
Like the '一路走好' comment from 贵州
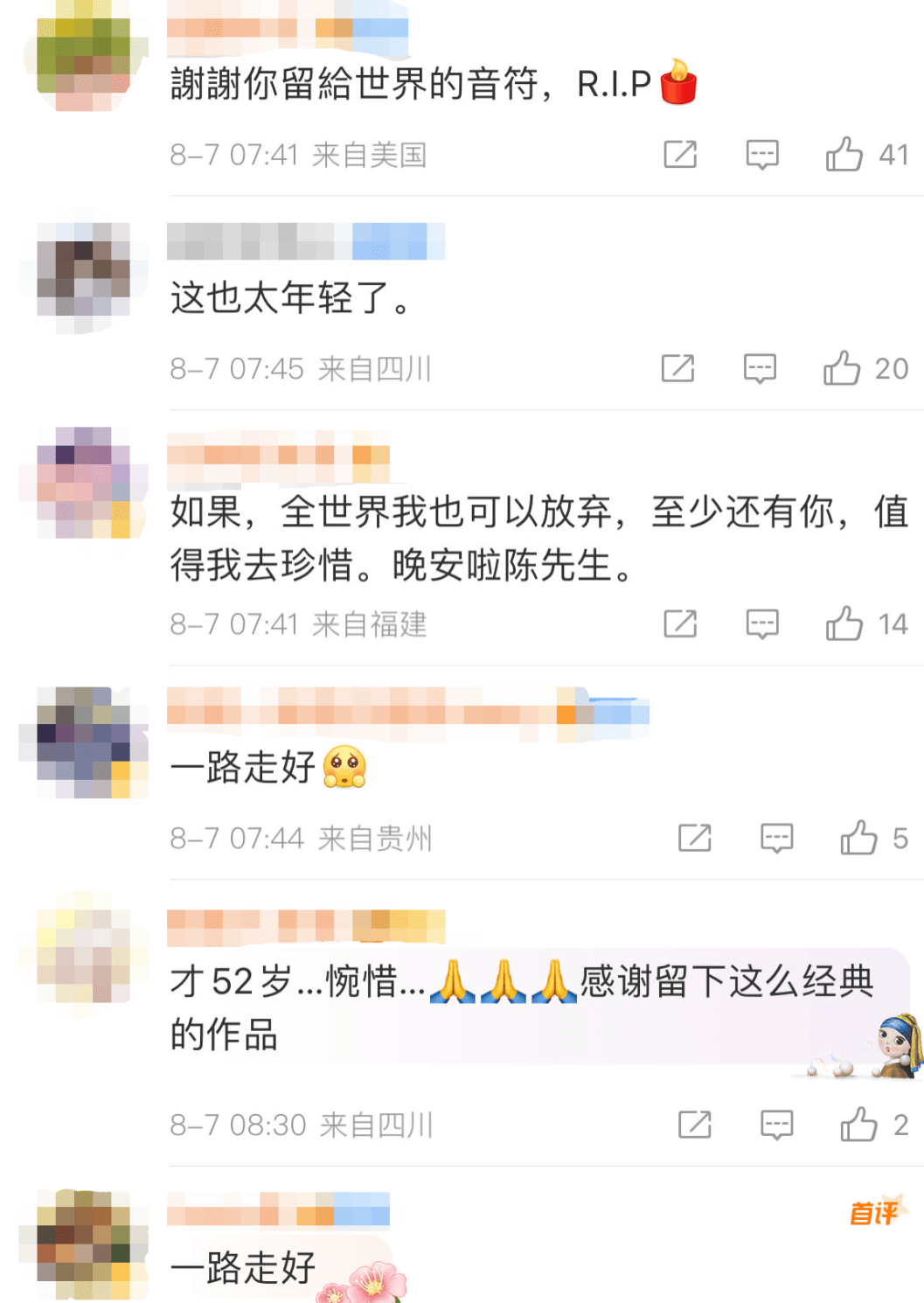858,839
